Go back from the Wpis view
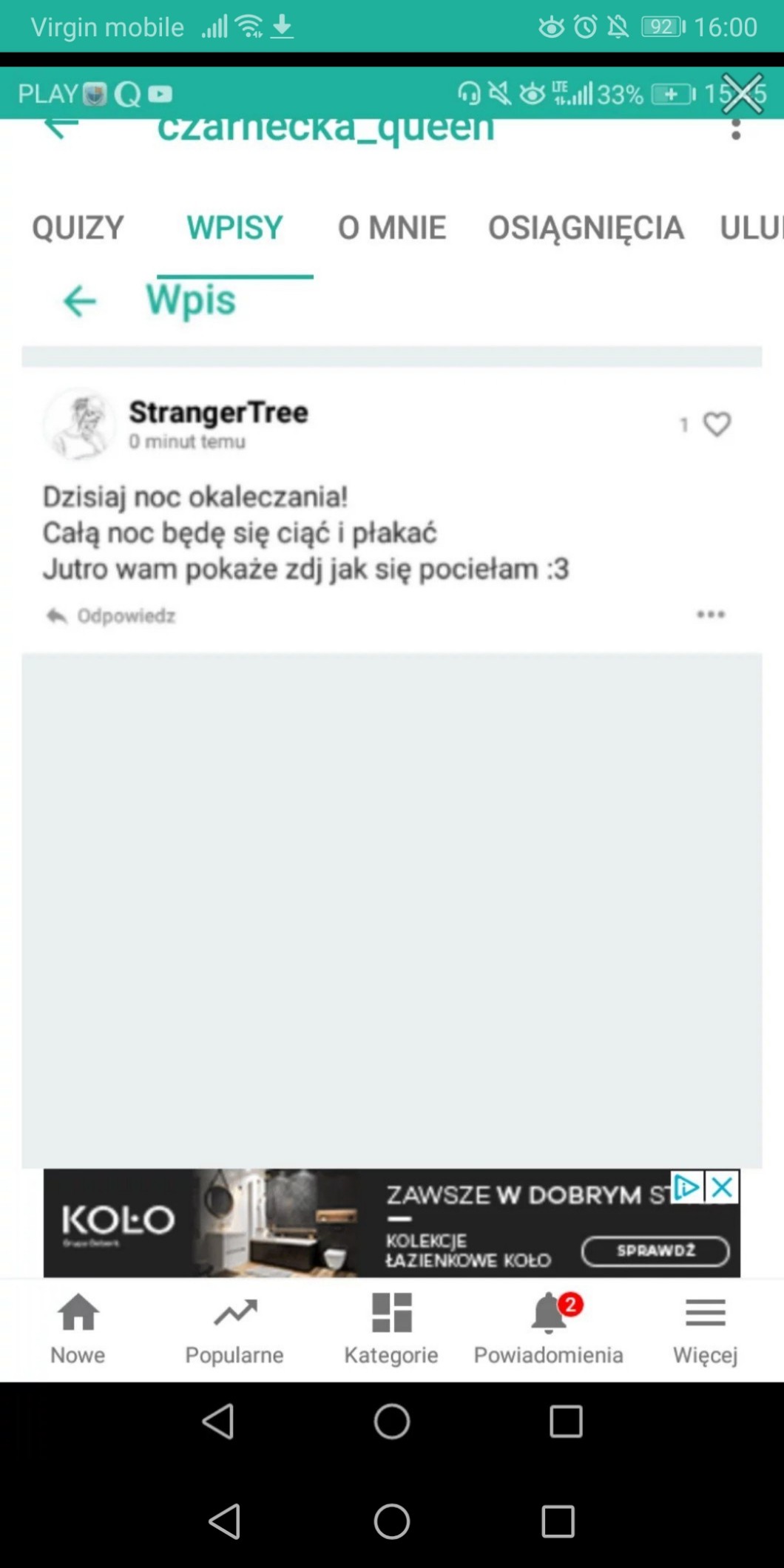This screenshot has width=784, height=1568. point(79,301)
